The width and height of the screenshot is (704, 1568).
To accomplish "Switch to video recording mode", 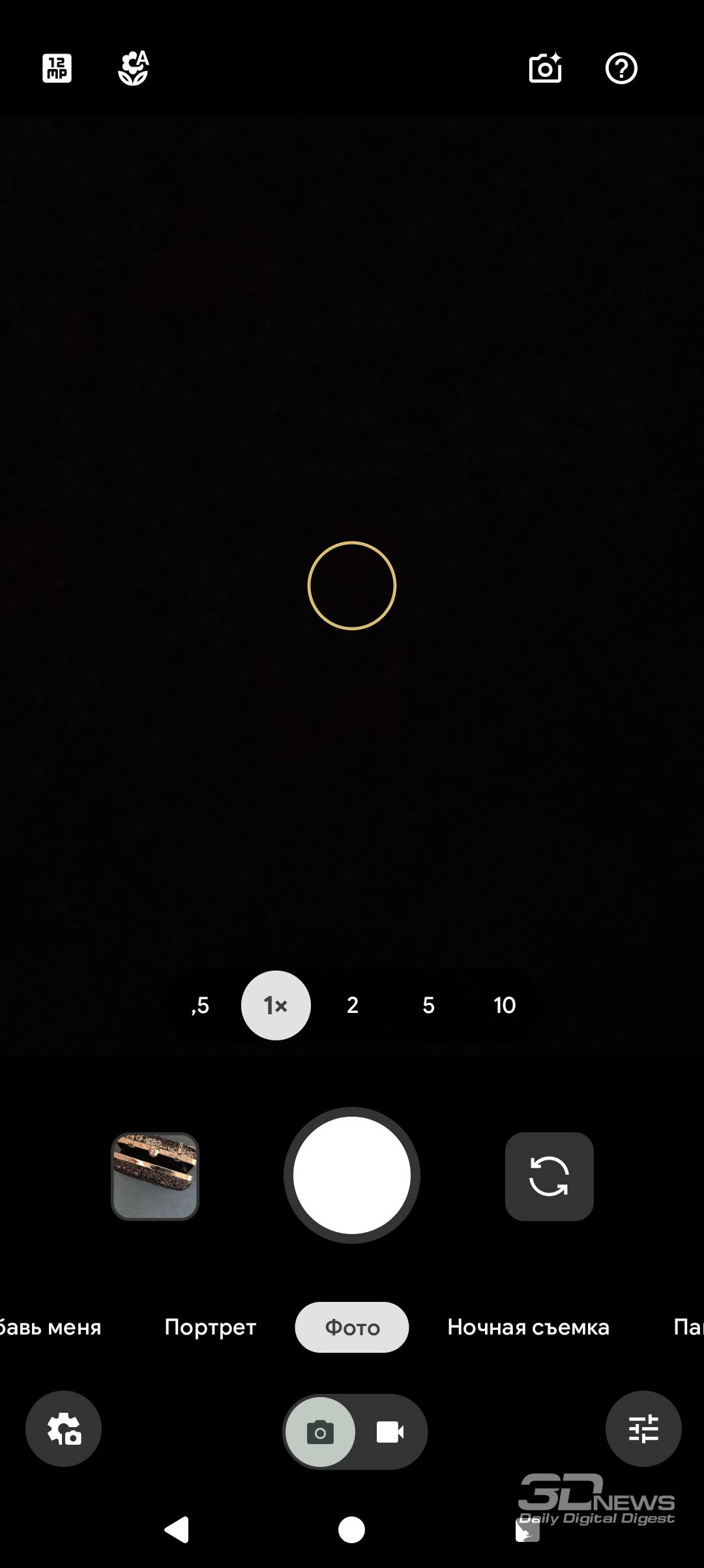I will [x=390, y=1432].
